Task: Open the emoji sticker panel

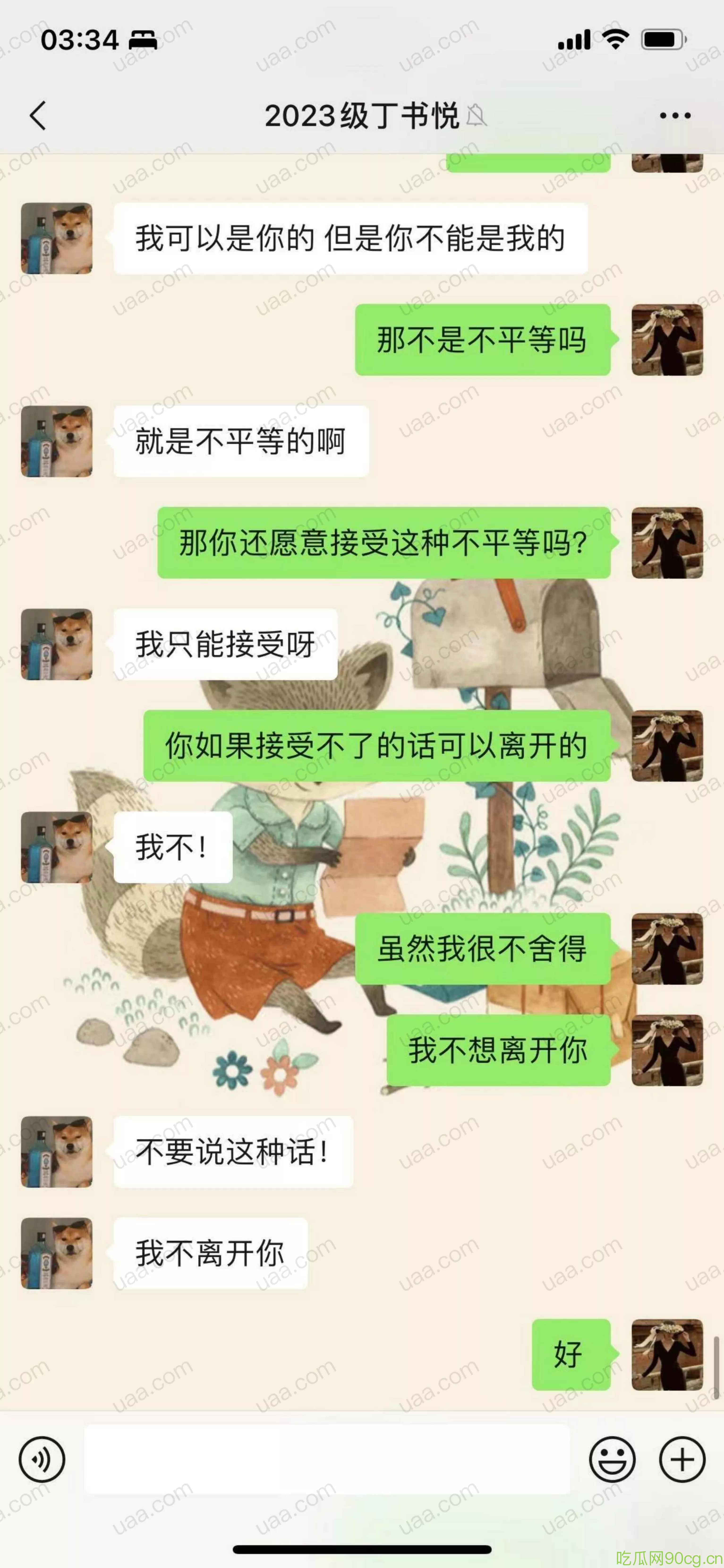Action: (x=612, y=1459)
